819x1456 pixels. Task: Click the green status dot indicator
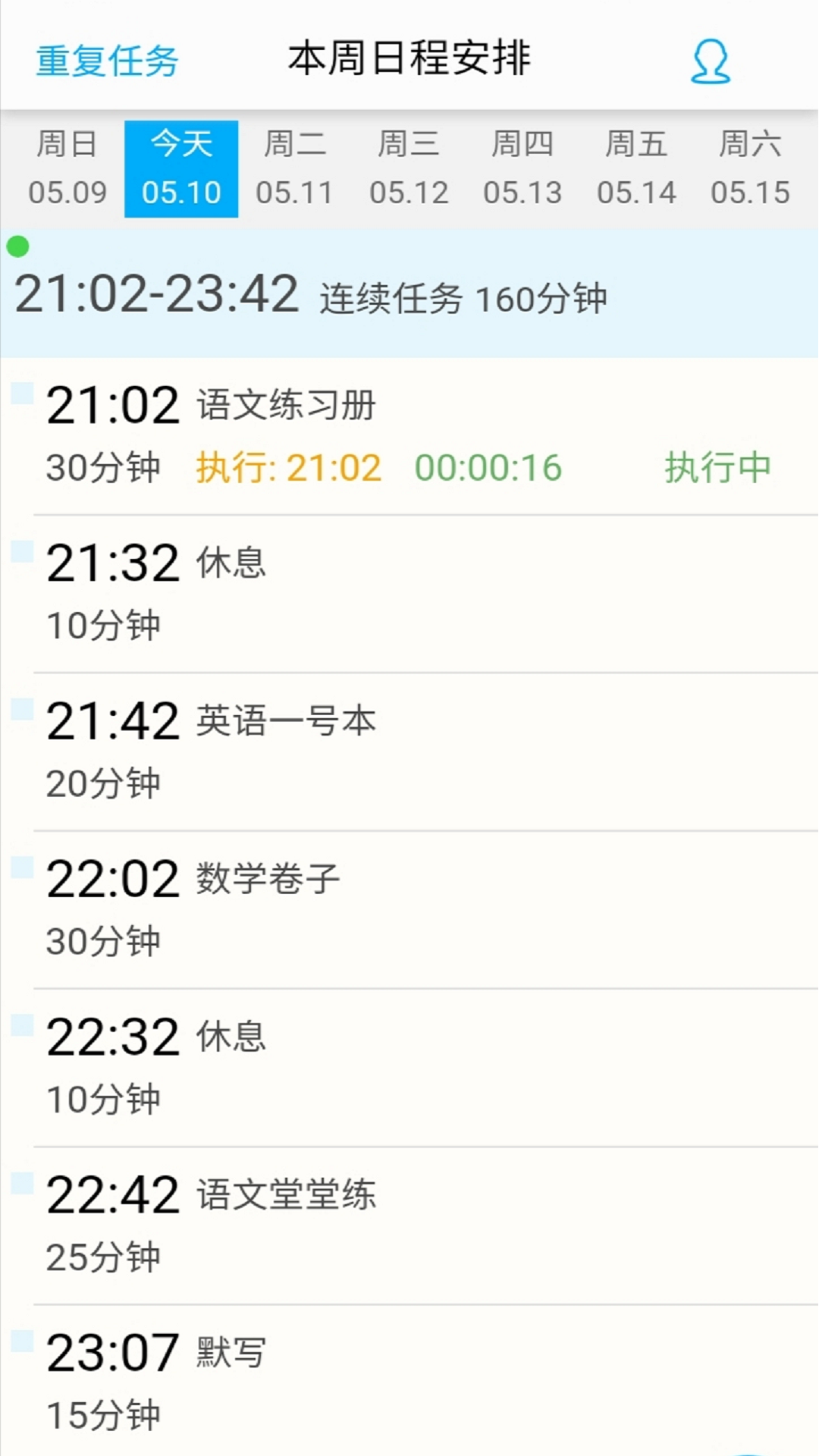20,246
